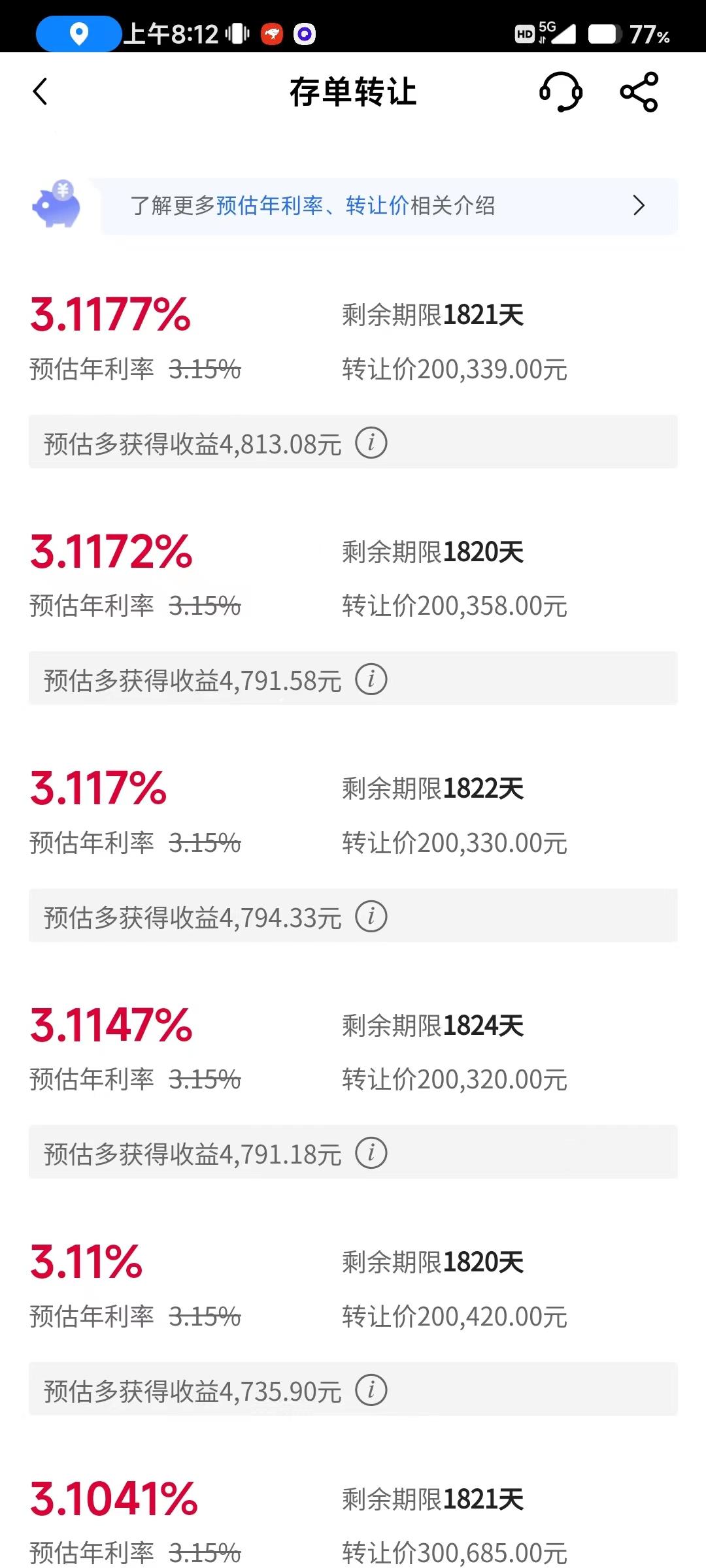Viewport: 706px width, 1568px height.
Task: Show info for 预估多获得收益4,794.33元
Action: (371, 917)
